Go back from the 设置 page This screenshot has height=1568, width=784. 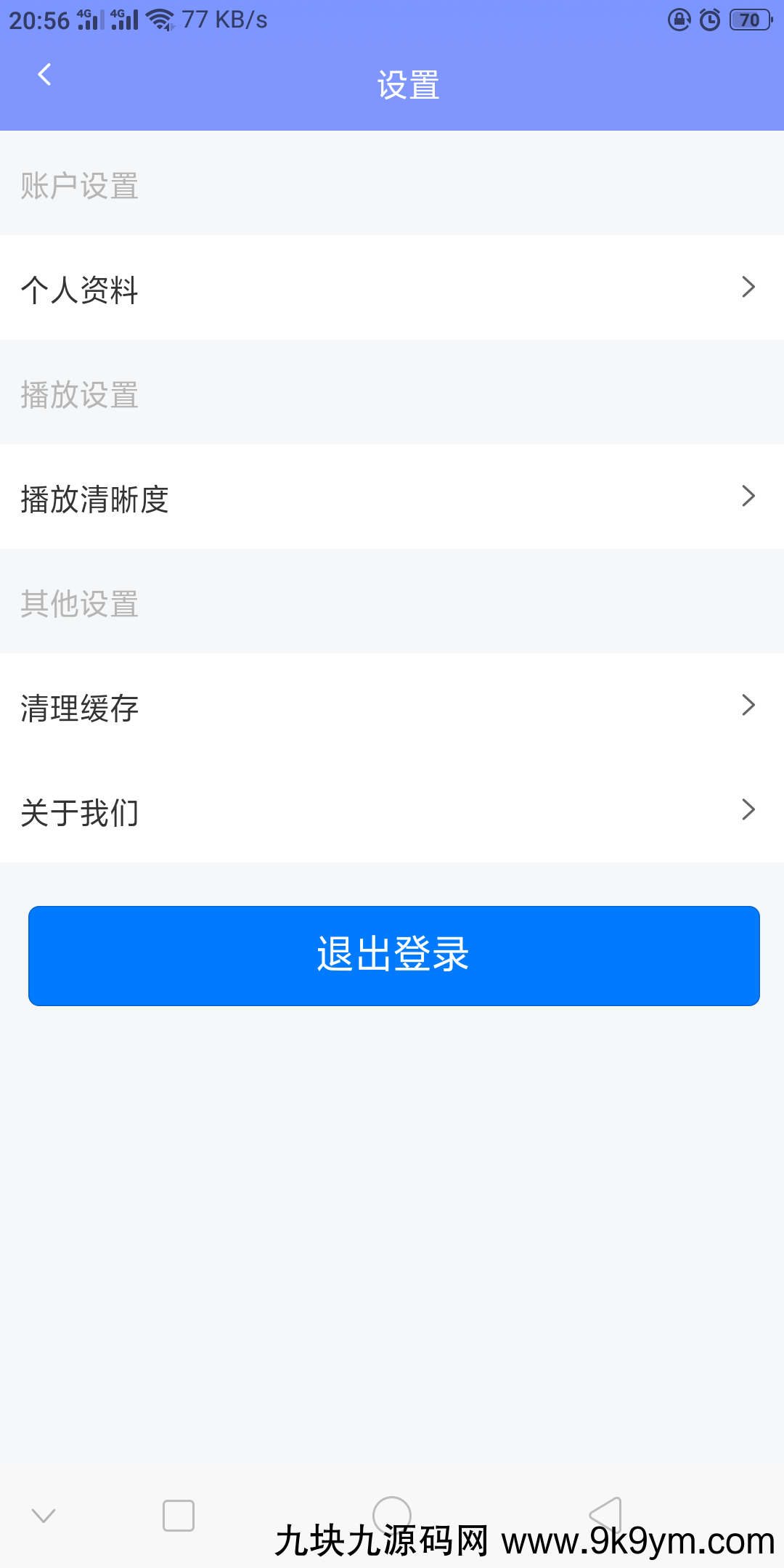point(44,74)
